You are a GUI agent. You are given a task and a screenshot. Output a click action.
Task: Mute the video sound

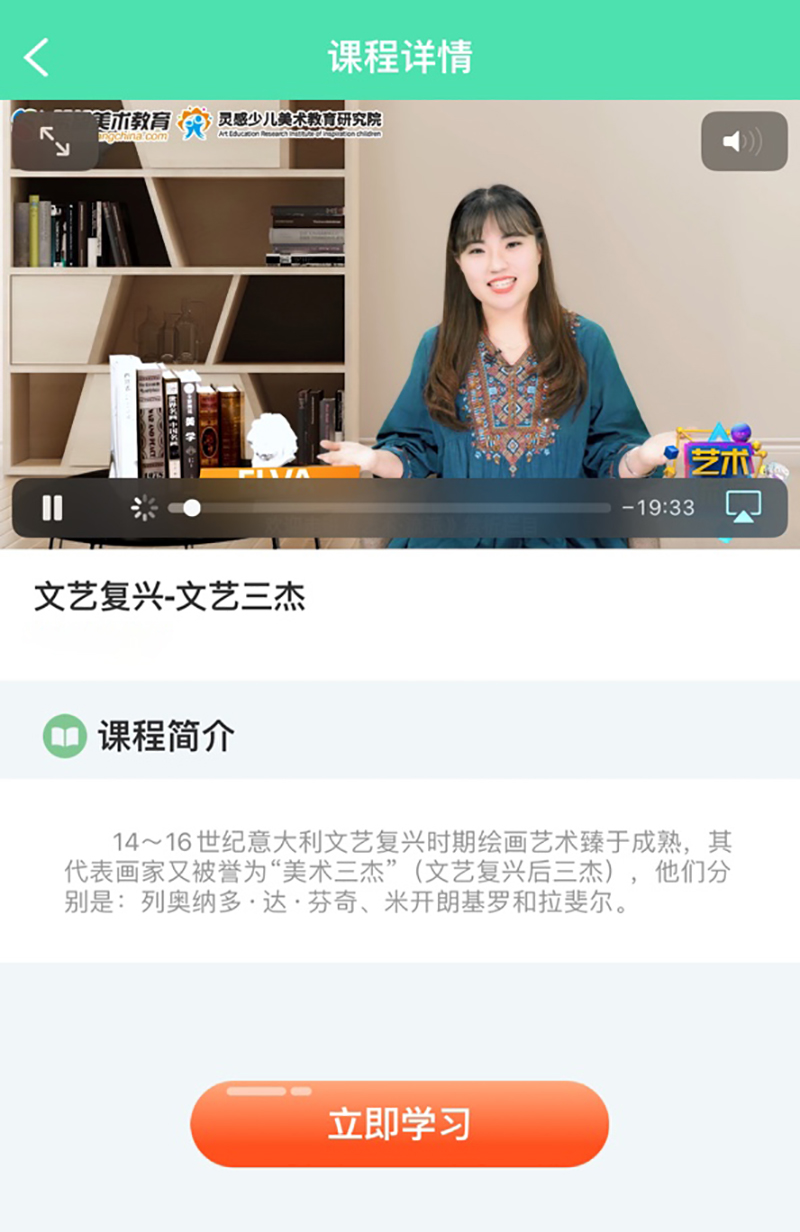pos(743,141)
